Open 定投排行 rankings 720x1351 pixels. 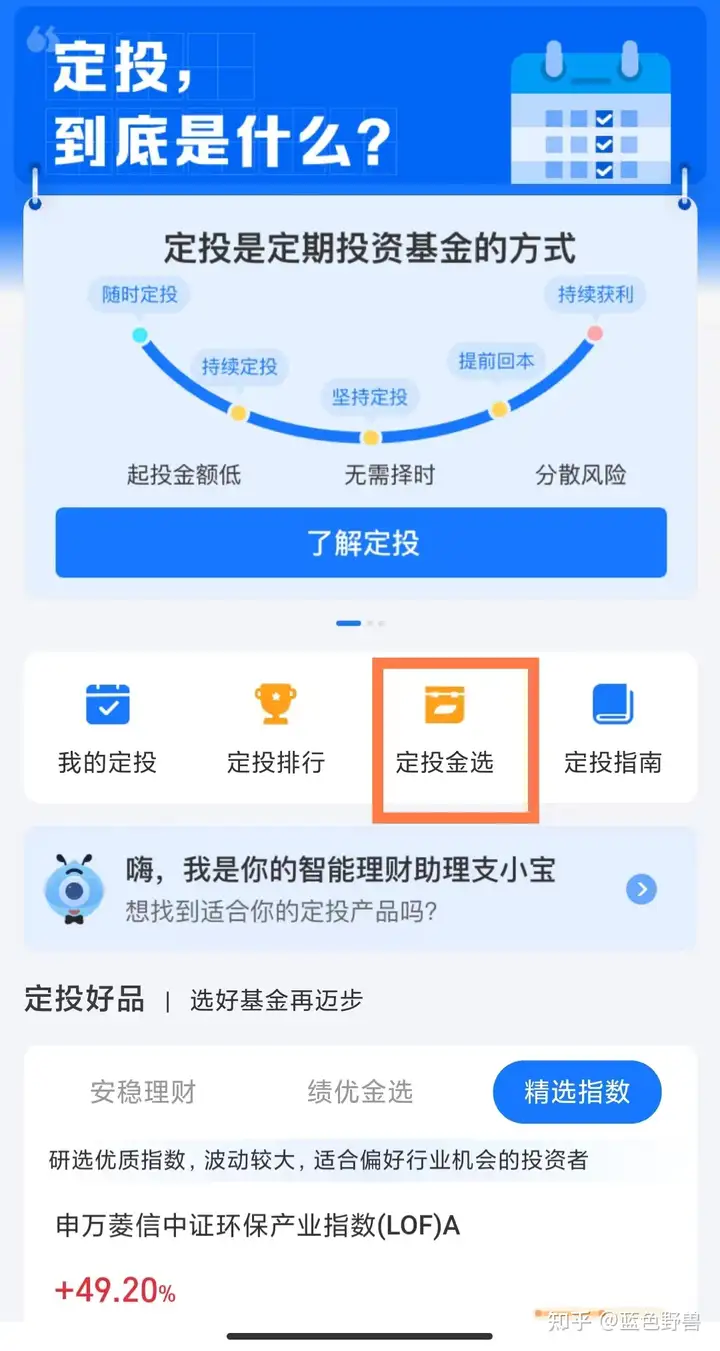[x=275, y=729]
